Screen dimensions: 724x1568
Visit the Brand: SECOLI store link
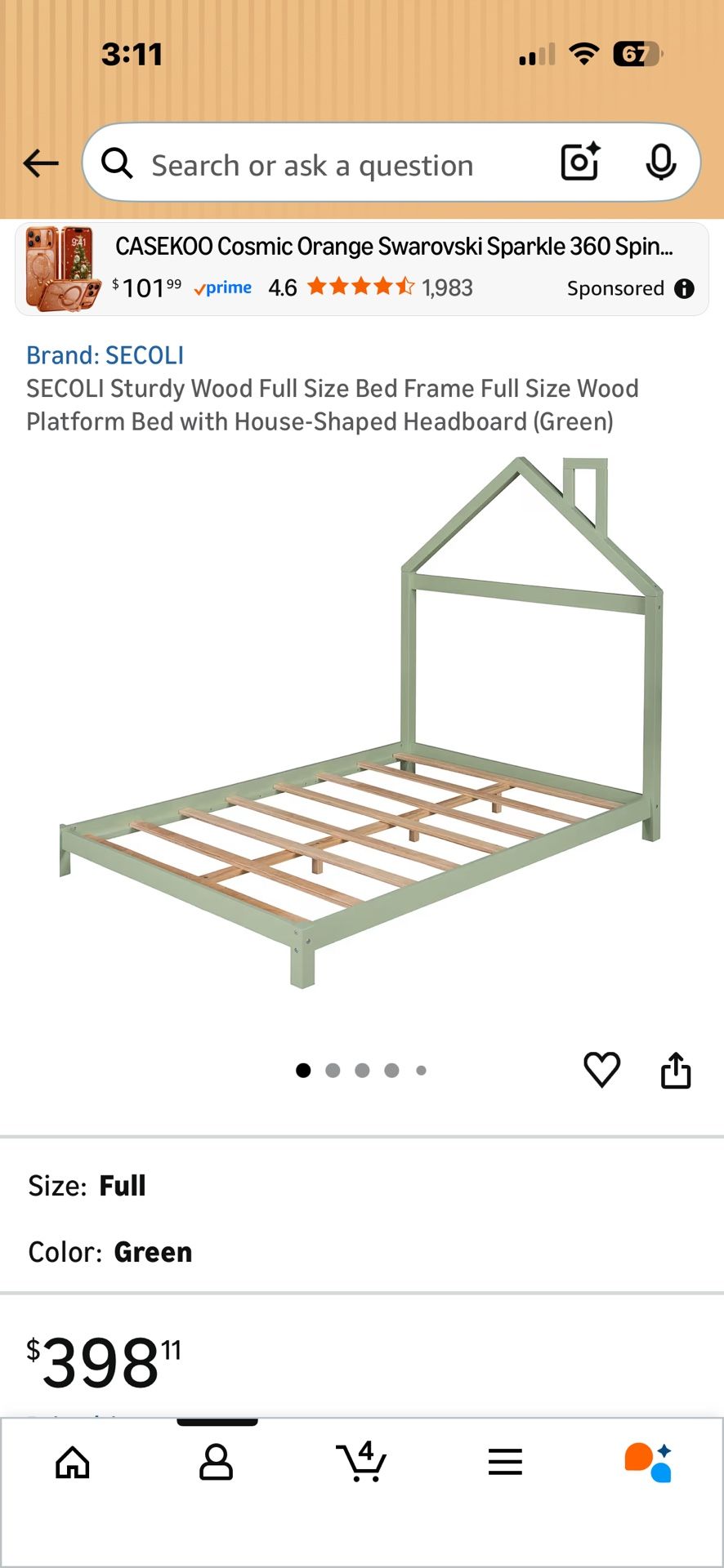point(105,355)
